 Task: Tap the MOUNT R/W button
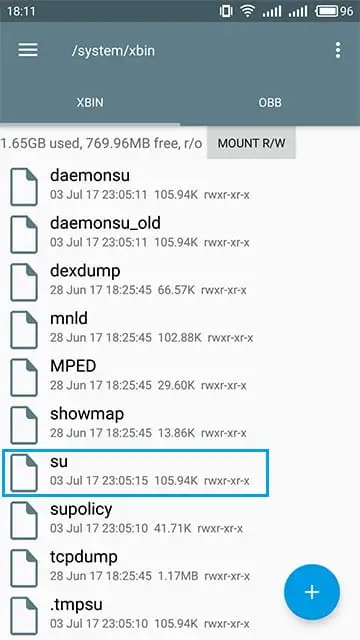coord(251,143)
